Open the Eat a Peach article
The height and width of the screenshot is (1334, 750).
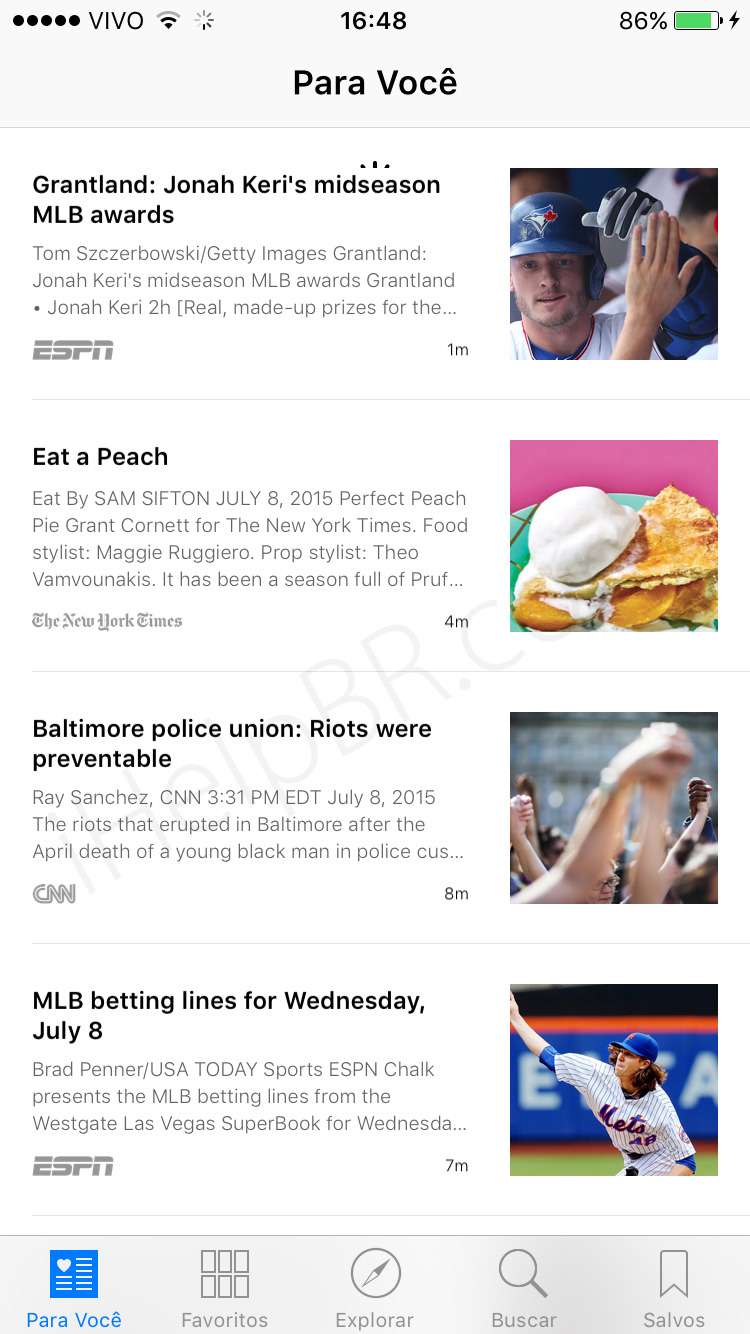pos(100,457)
